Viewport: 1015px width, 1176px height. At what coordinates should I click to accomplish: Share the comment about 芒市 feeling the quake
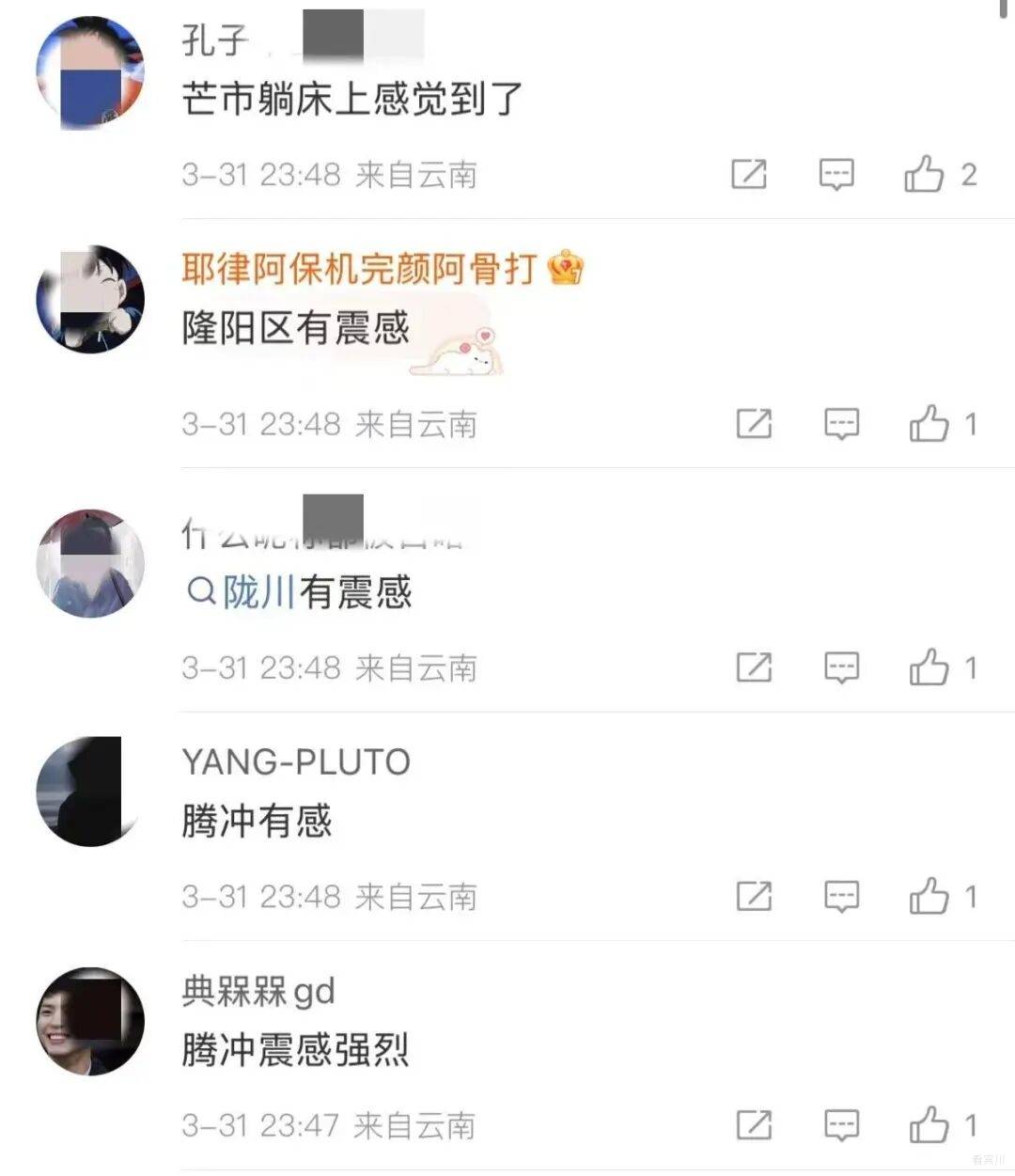[747, 174]
